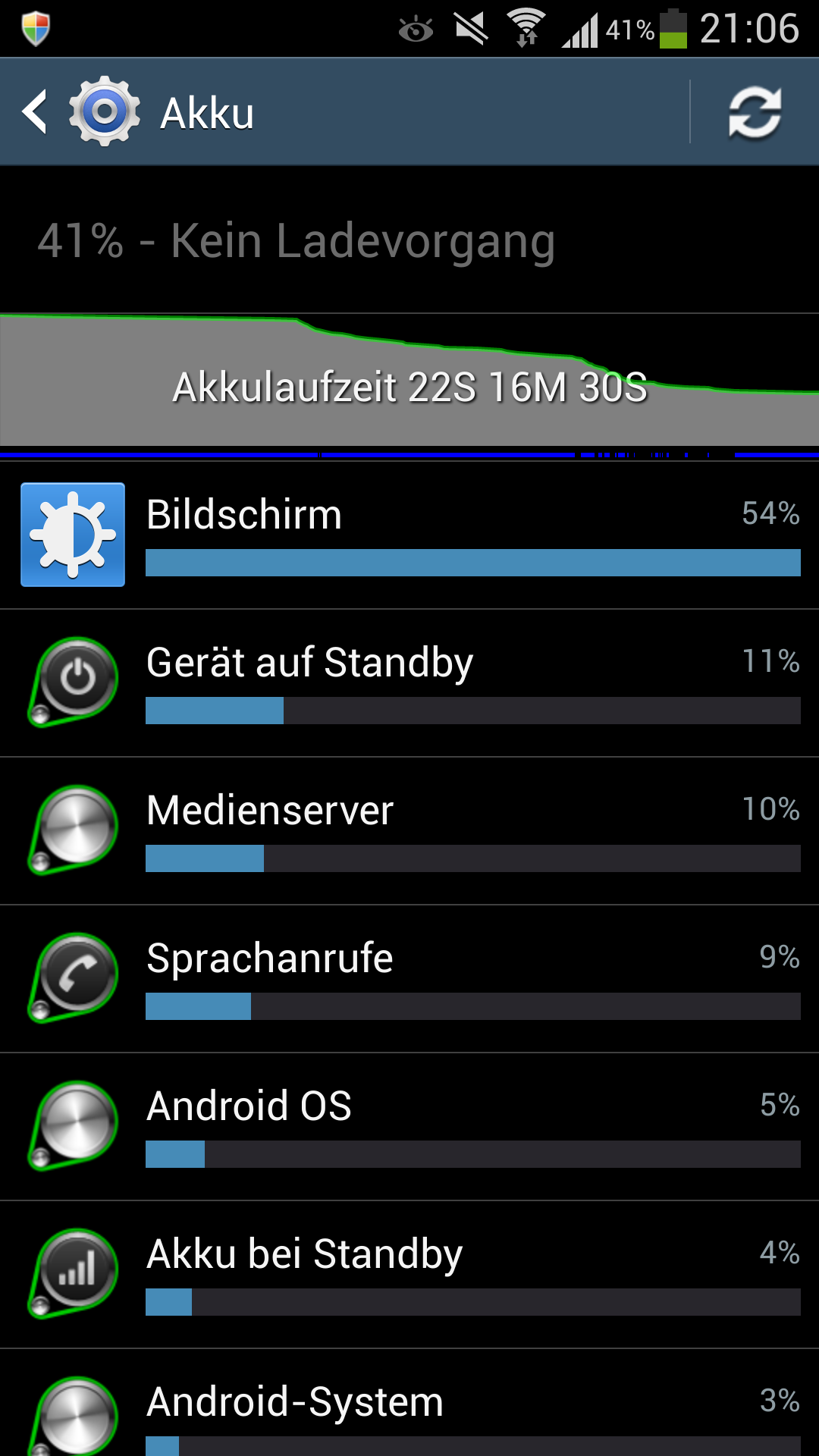Refresh the battery usage statistics
Image resolution: width=819 pixels, height=1456 pixels.
pyautogui.click(x=755, y=112)
